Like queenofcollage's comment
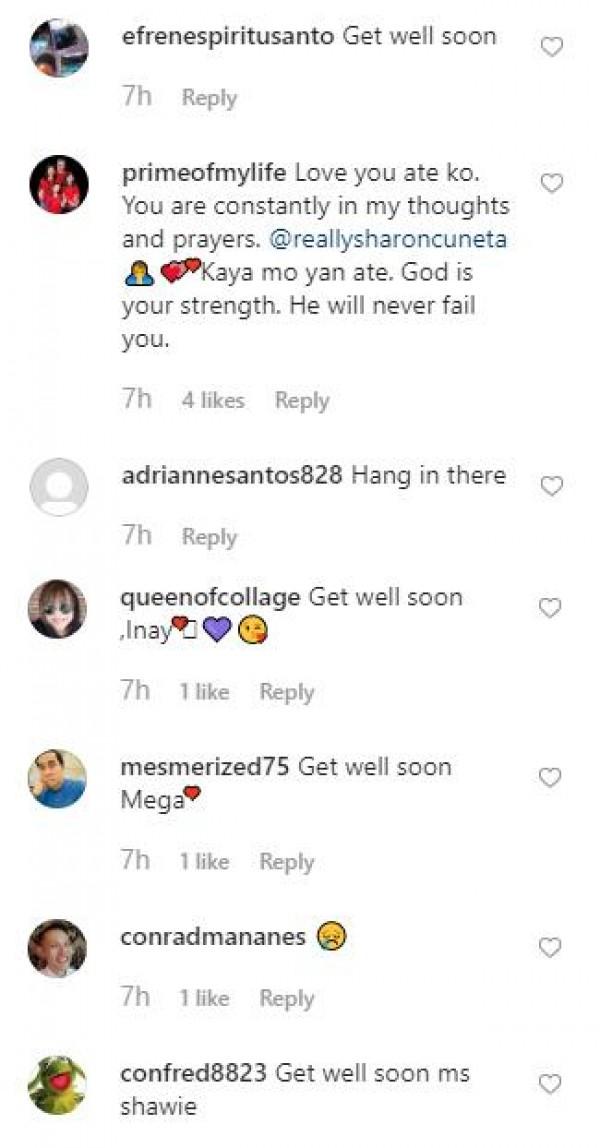The image size is (600, 1148). point(551,608)
